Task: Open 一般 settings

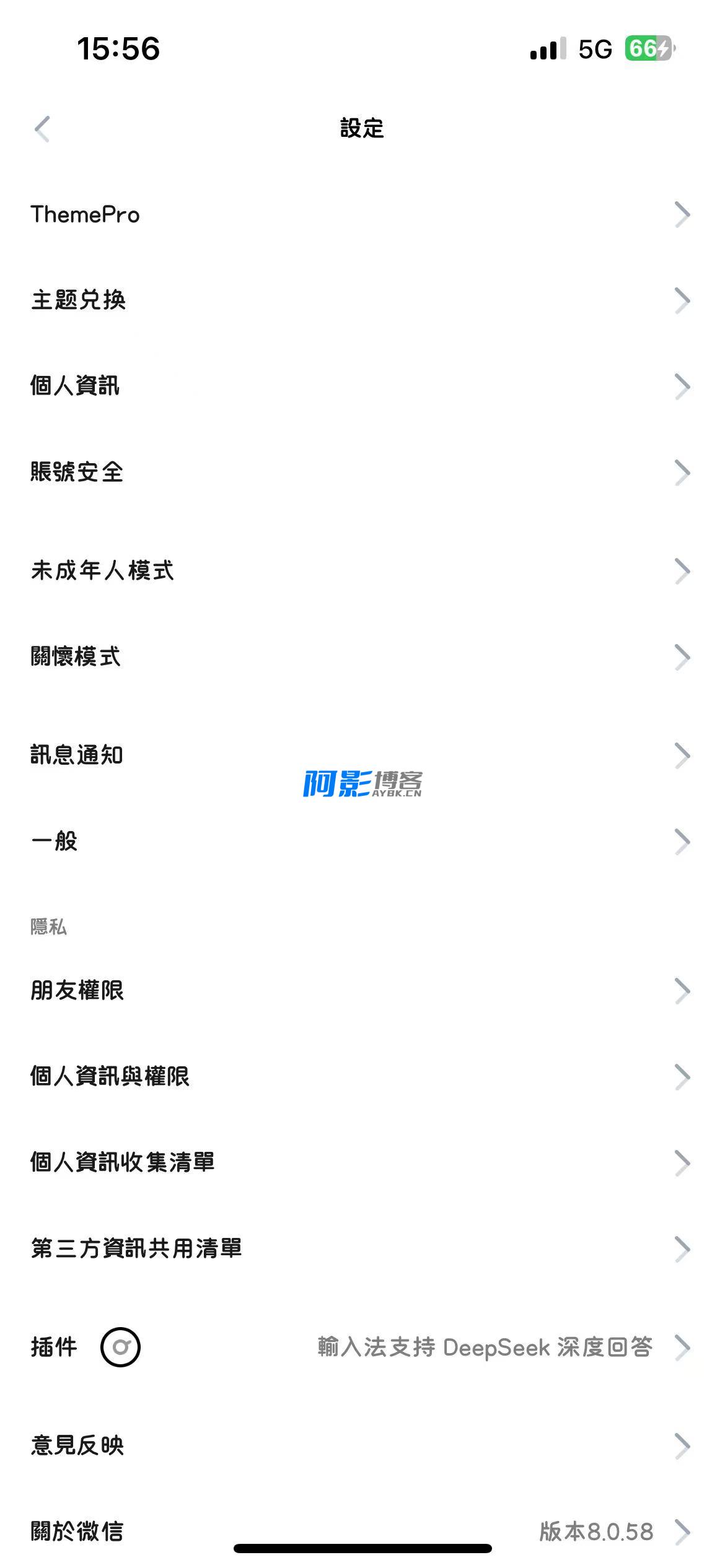Action: pos(362,842)
